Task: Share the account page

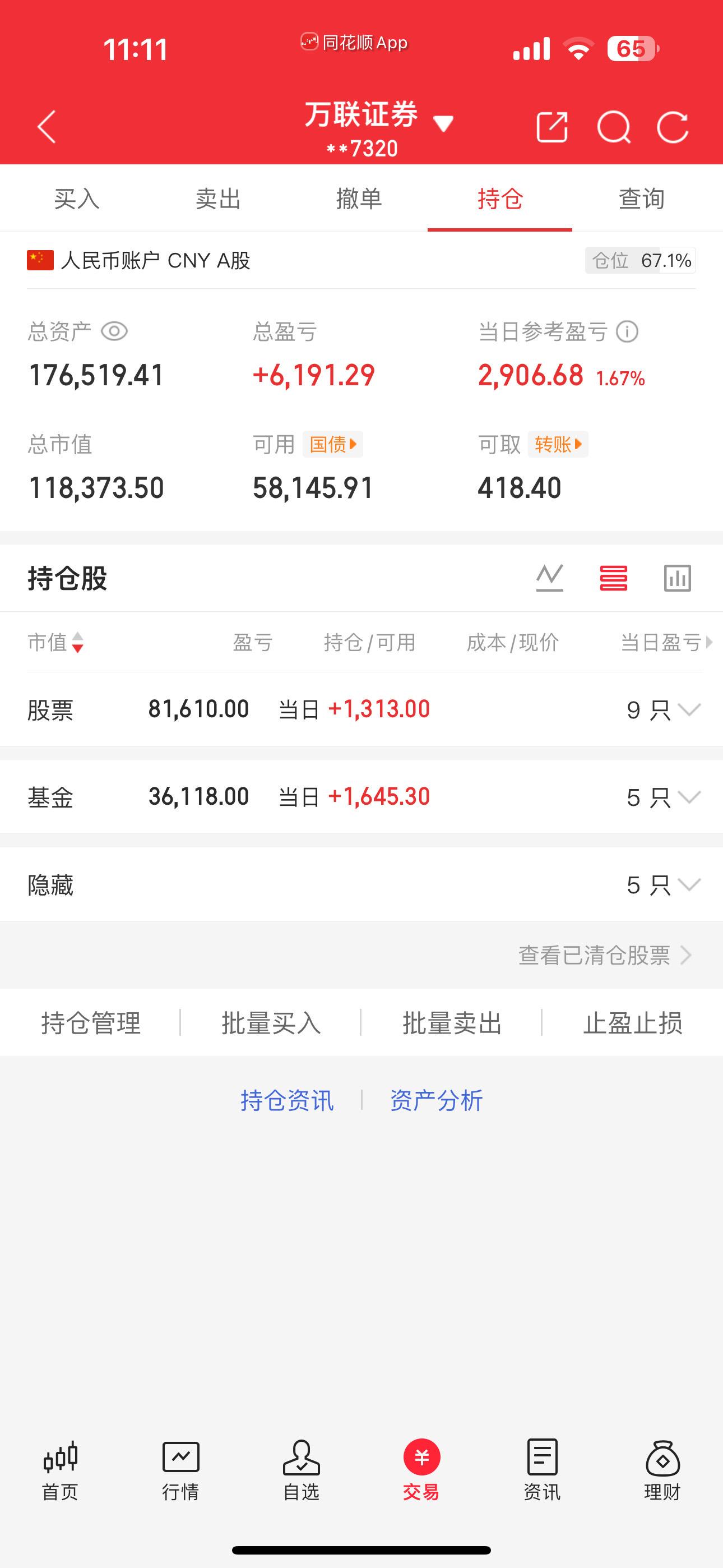Action: (x=553, y=126)
